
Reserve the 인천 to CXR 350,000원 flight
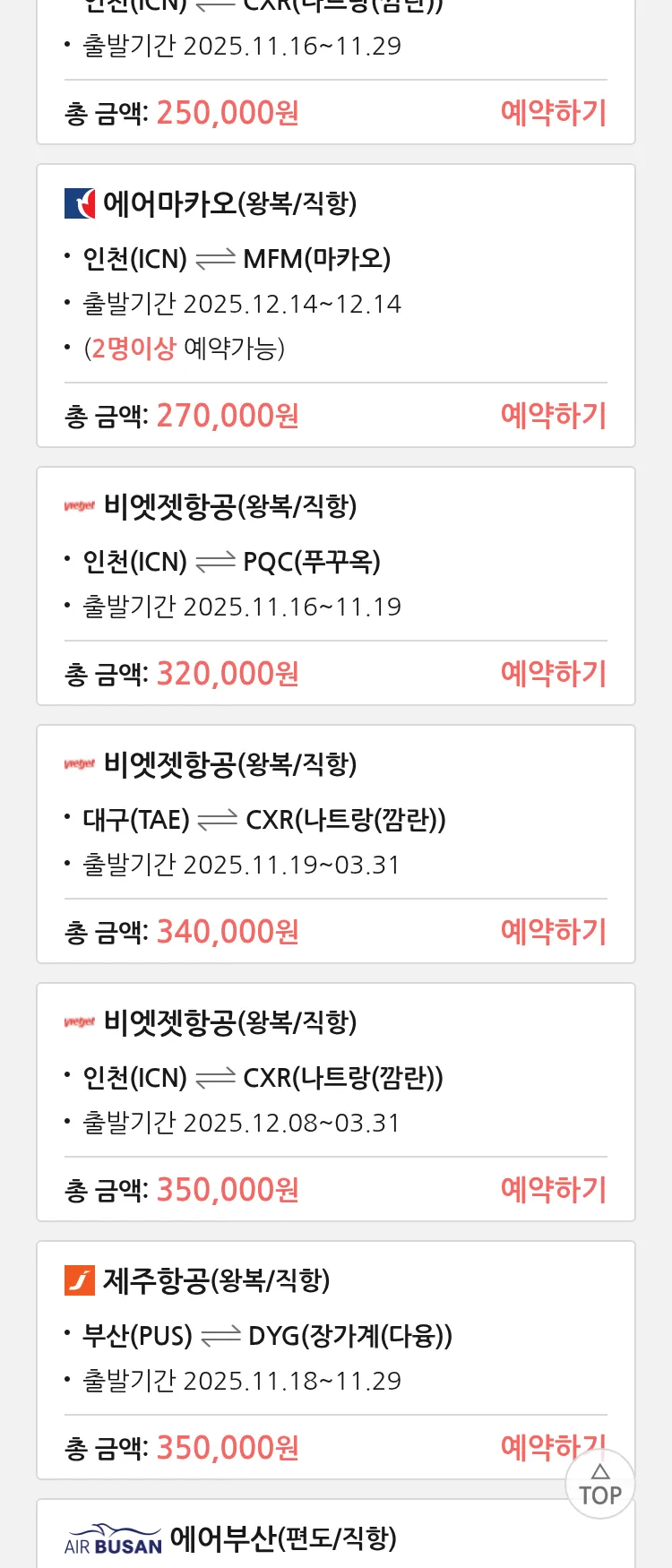553,1190
